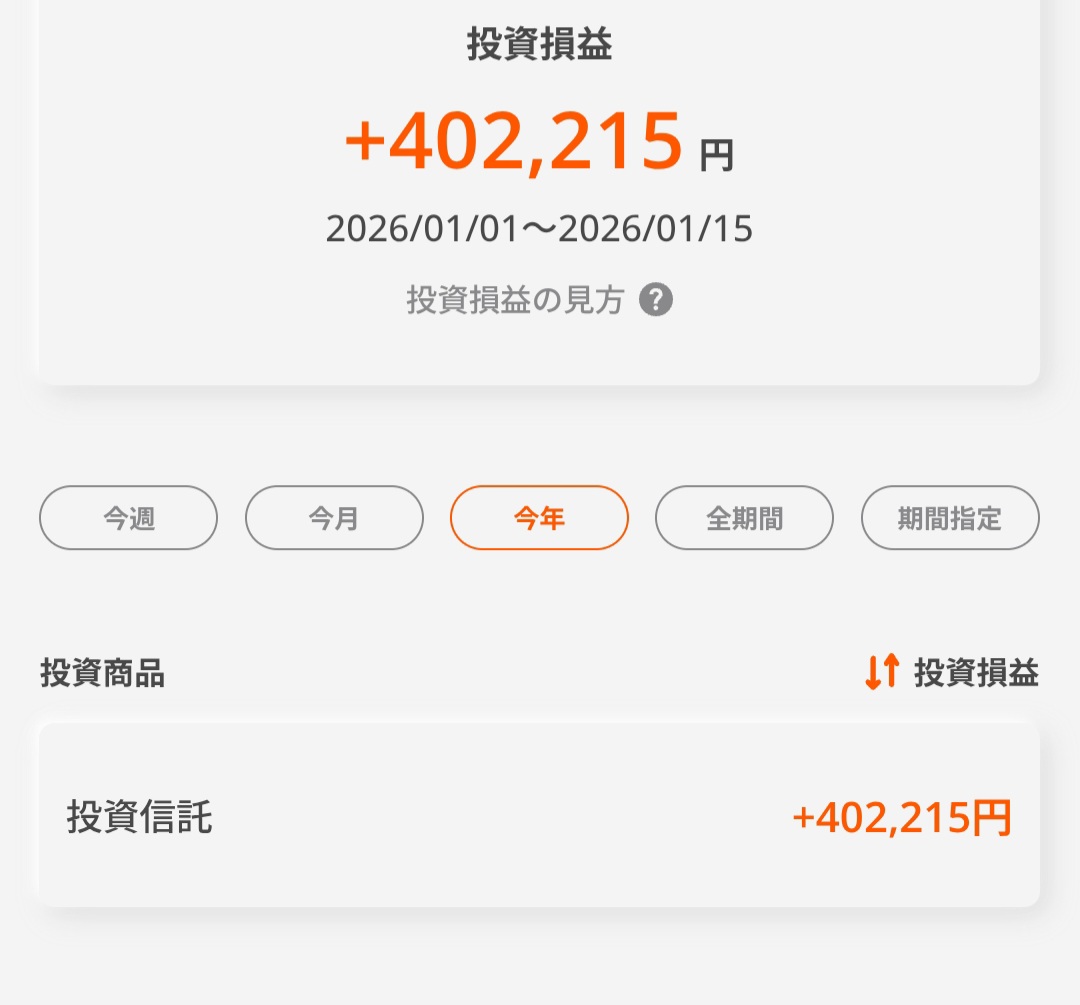Show 全期間 investment results
The image size is (1080, 1005).
[x=744, y=518]
